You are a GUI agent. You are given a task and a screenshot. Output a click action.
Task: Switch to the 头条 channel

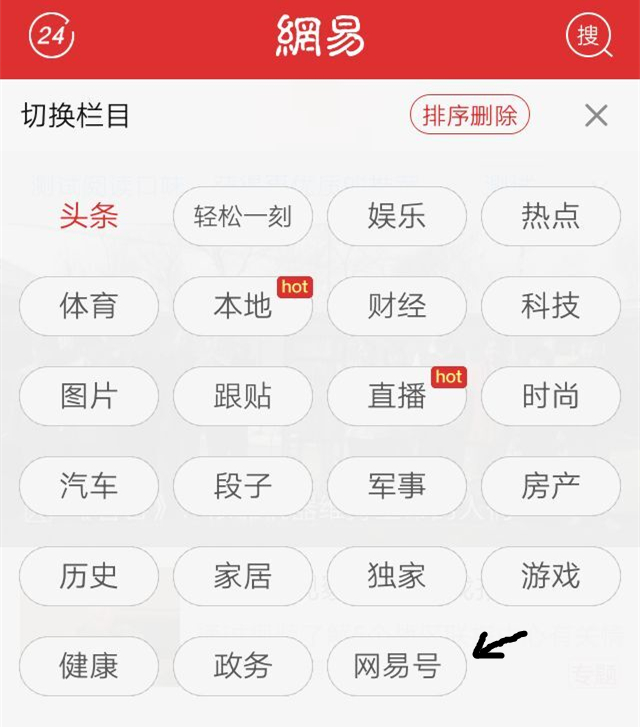pos(89,216)
